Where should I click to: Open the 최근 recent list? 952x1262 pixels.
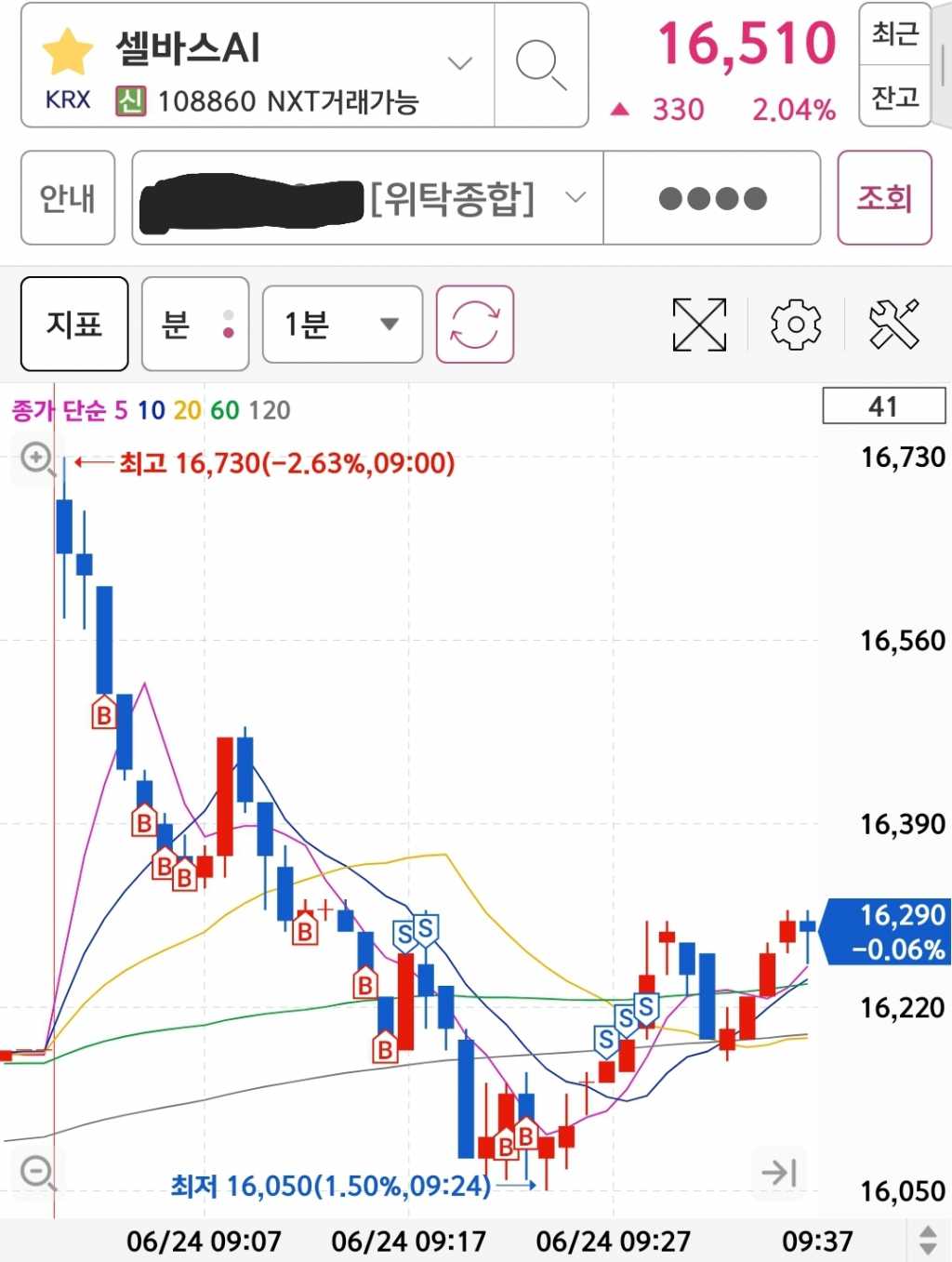[x=894, y=34]
